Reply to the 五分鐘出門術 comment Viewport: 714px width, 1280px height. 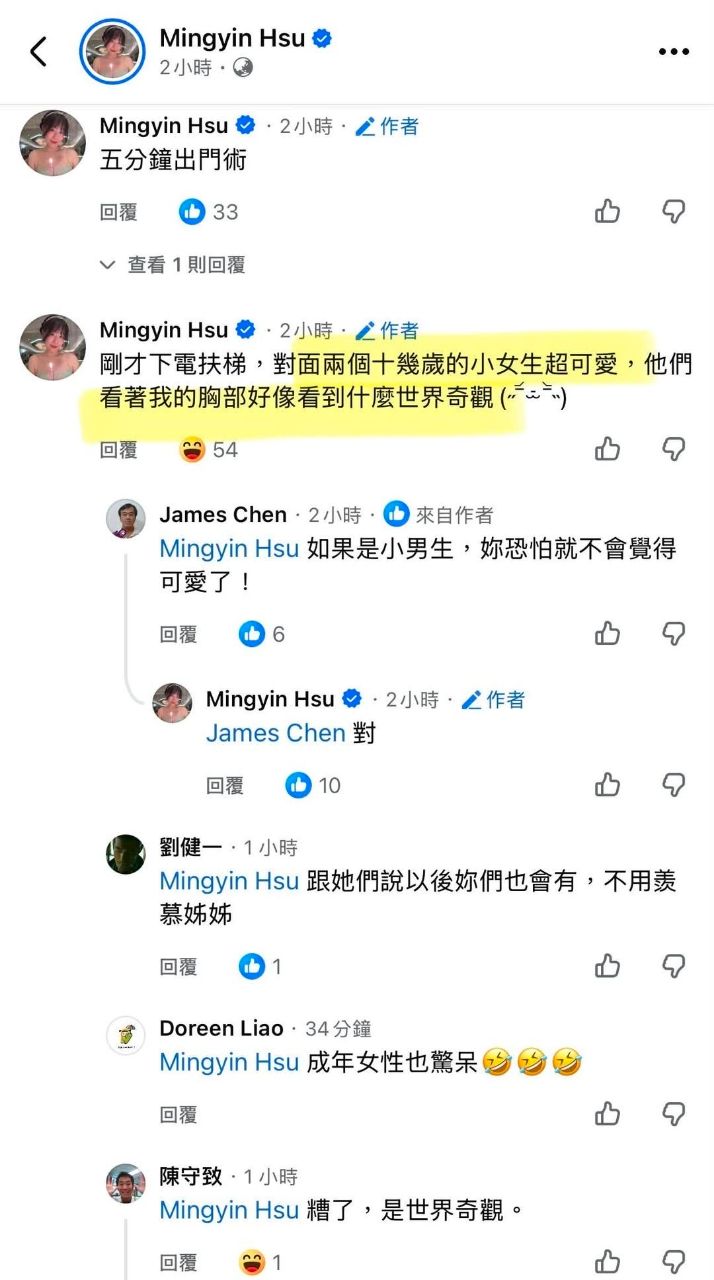119,212
